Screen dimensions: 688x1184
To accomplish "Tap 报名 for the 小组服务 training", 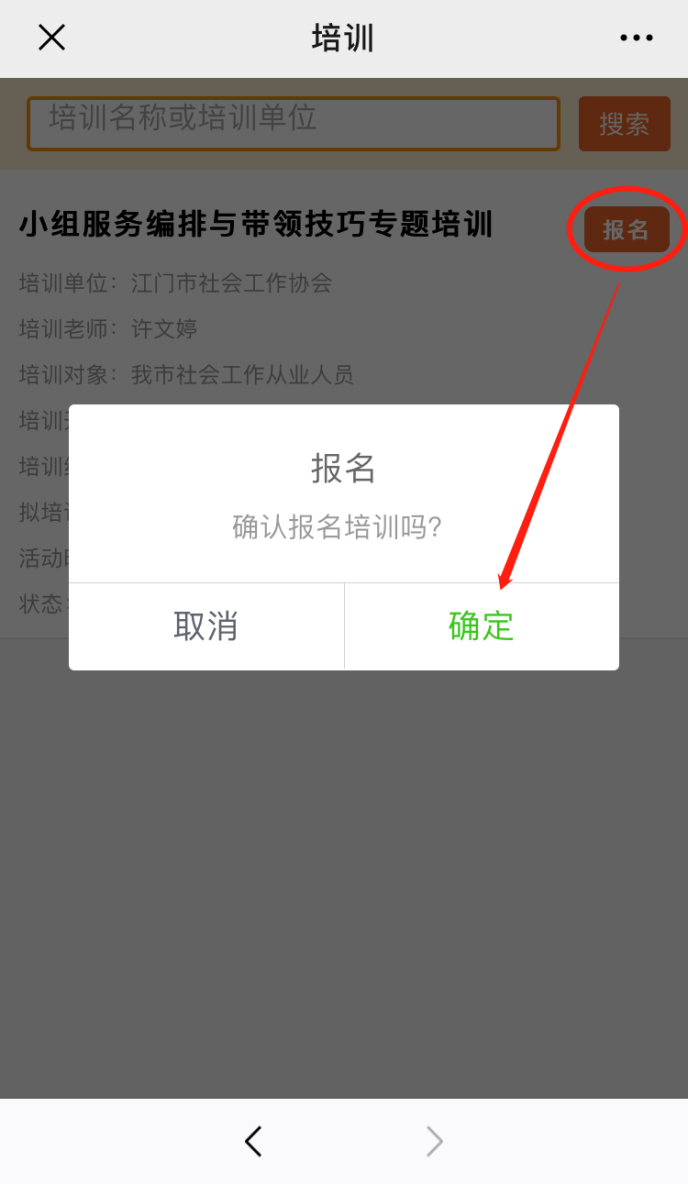I will click(x=626, y=229).
